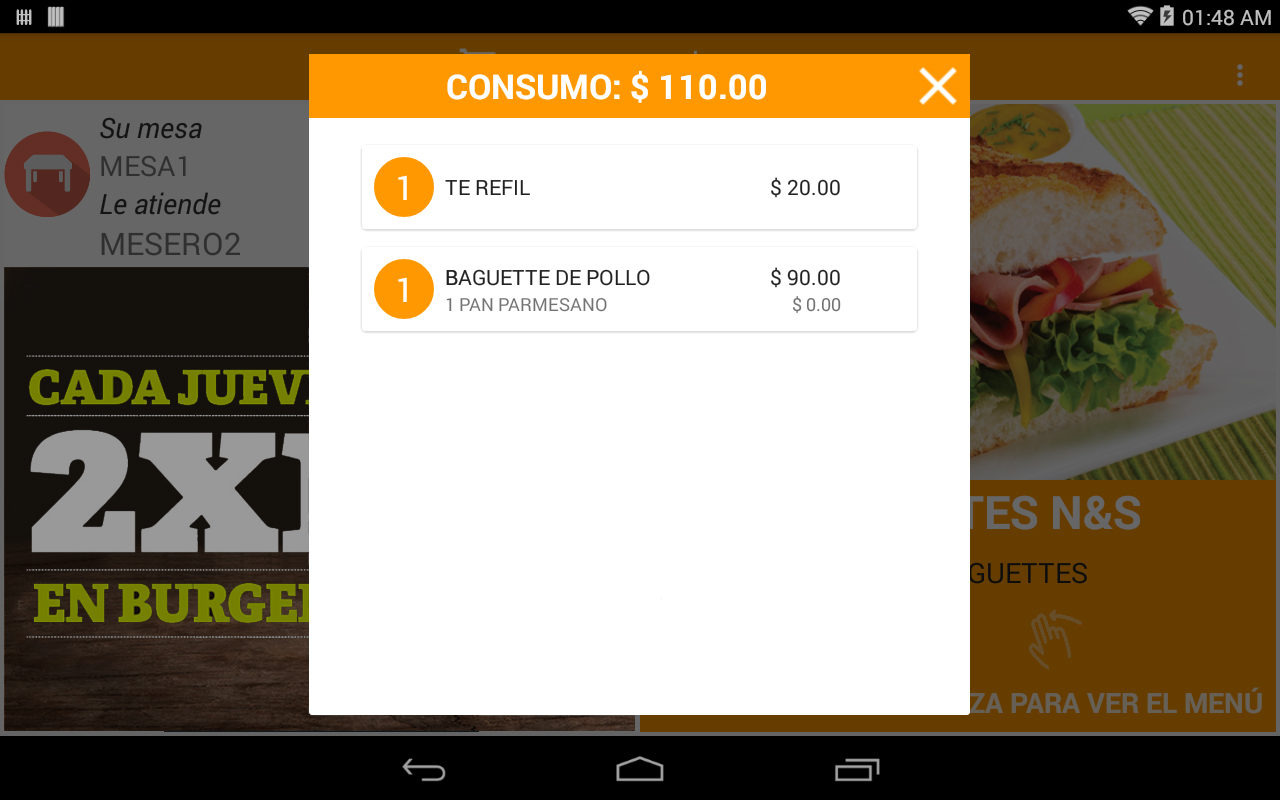Go back with the system back button
The image size is (1280, 800).
[x=424, y=769]
